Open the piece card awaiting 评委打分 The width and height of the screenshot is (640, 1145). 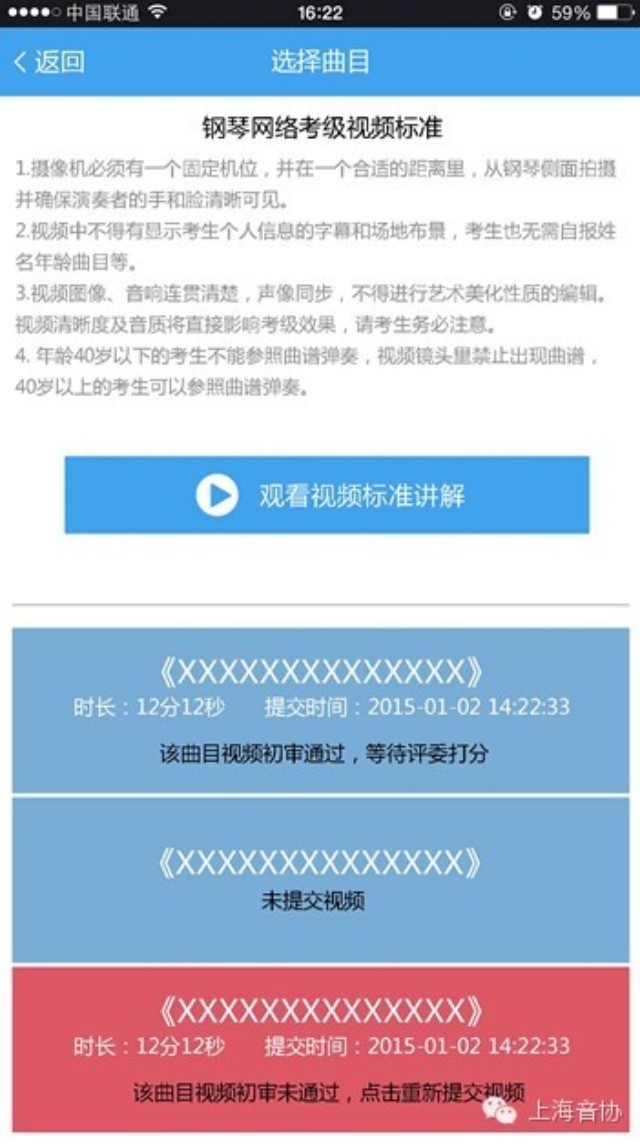coord(321,711)
